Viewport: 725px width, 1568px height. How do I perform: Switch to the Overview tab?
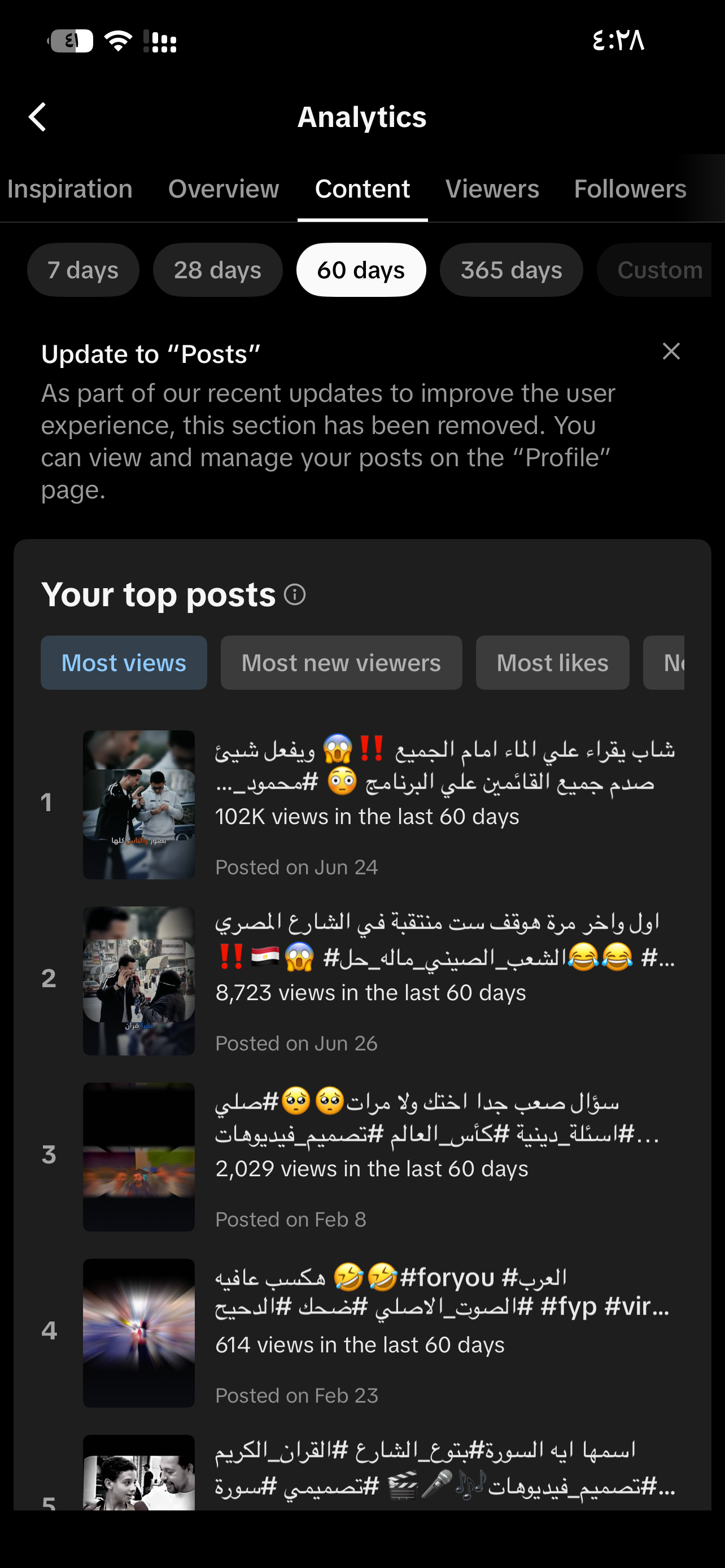(224, 189)
